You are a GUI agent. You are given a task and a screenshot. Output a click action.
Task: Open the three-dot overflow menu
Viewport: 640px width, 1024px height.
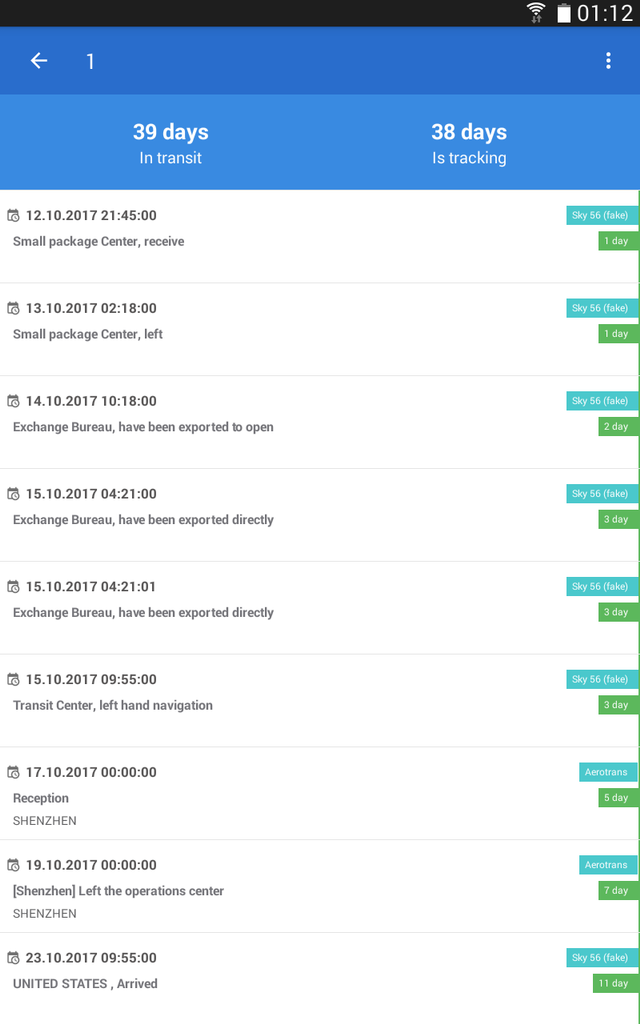pyautogui.click(x=608, y=61)
